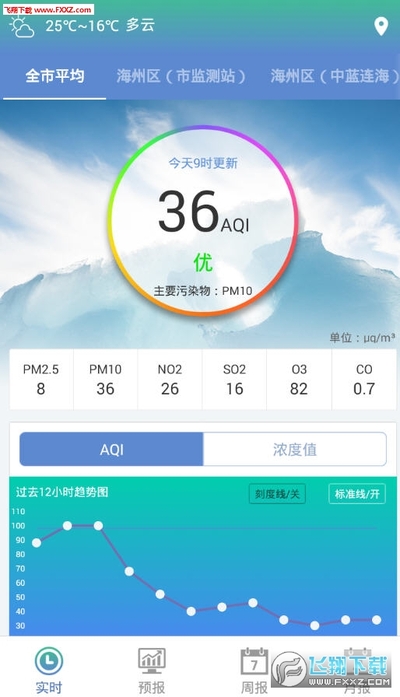This screenshot has width=400, height=697.
Task: Select the 全市平均 tab
Action: click(55, 76)
